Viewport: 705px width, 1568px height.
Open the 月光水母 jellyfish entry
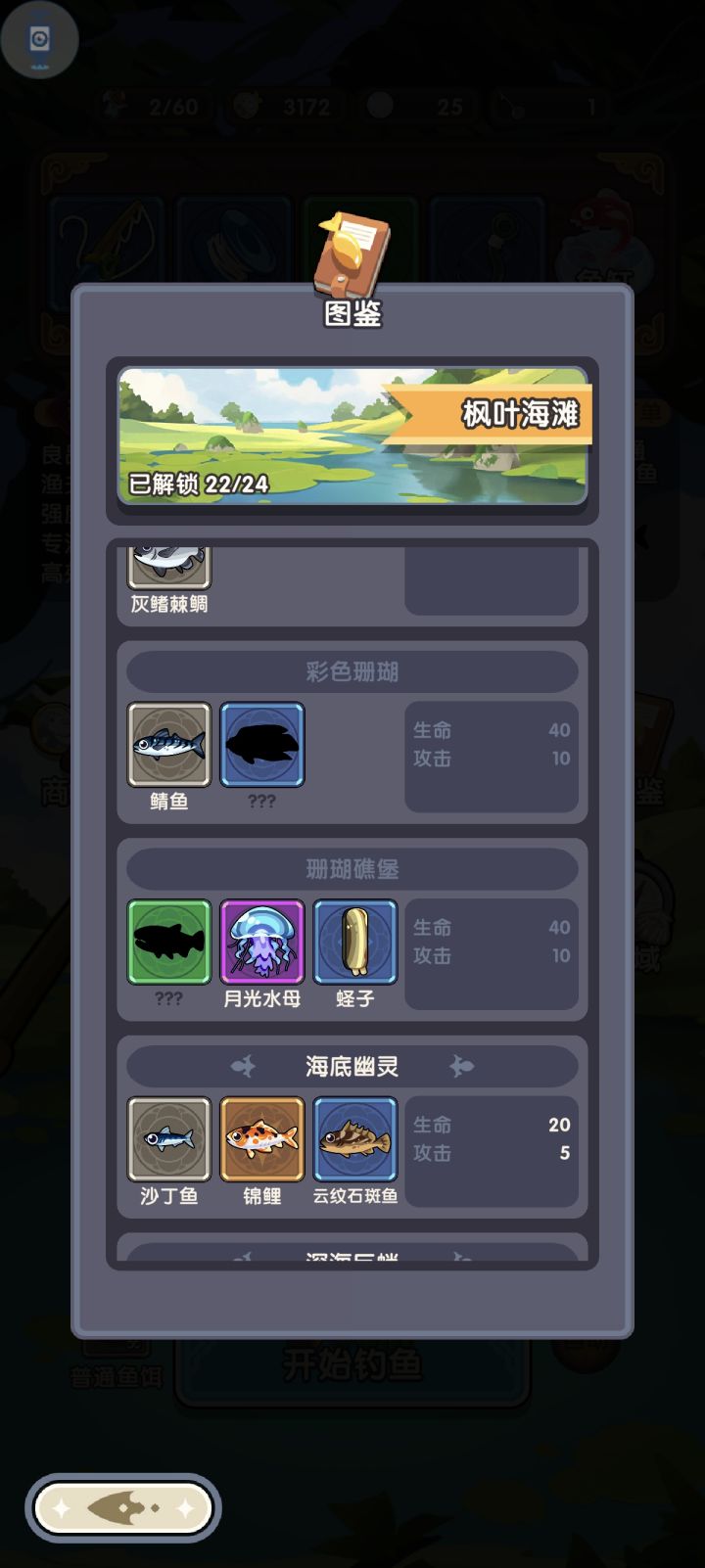coord(261,942)
